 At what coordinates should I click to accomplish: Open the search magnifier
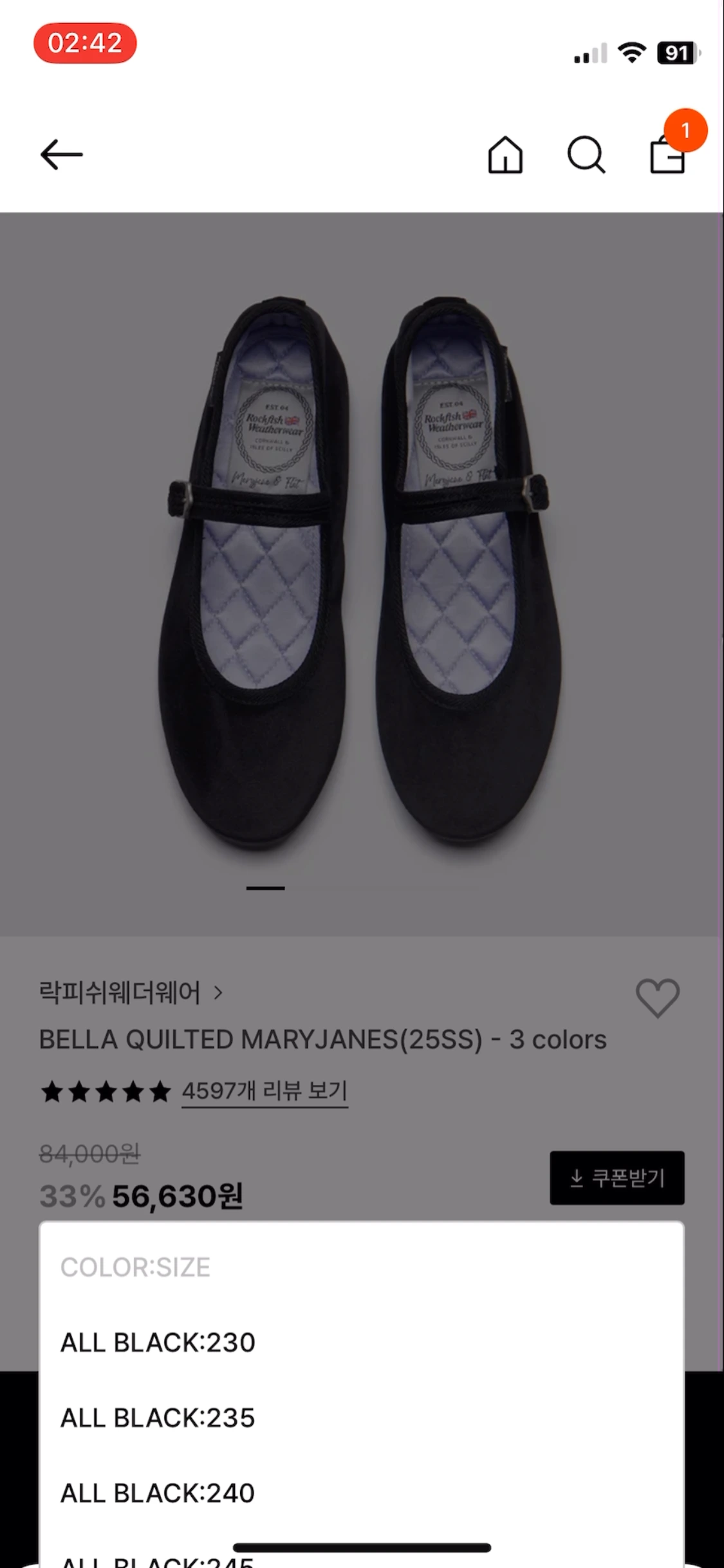point(586,155)
